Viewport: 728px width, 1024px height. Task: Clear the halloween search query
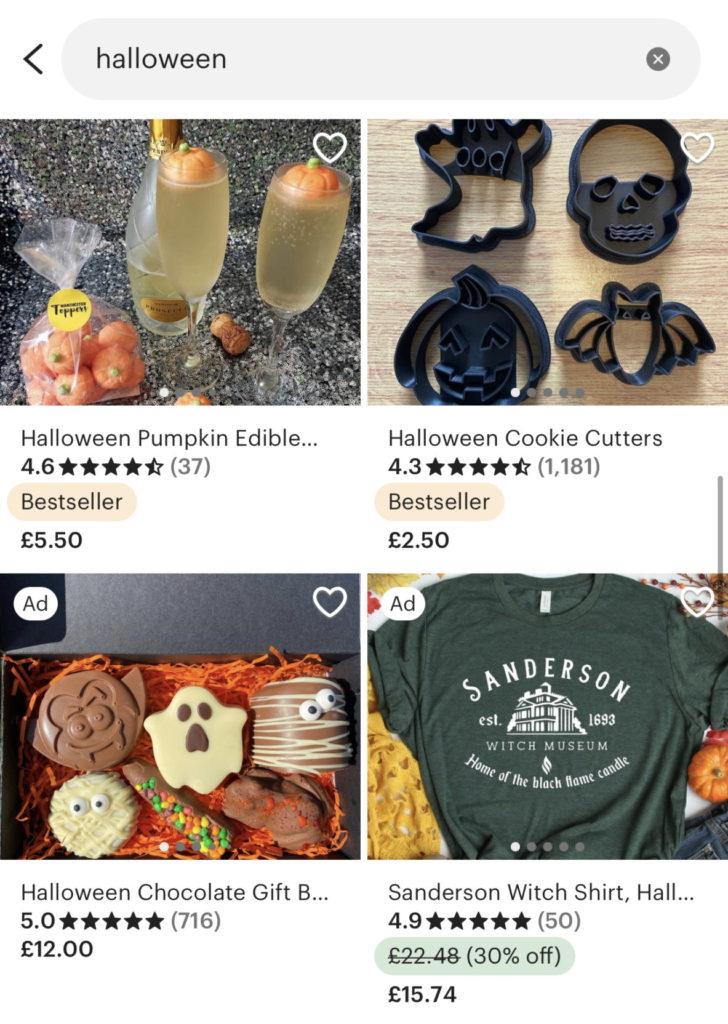(x=658, y=58)
